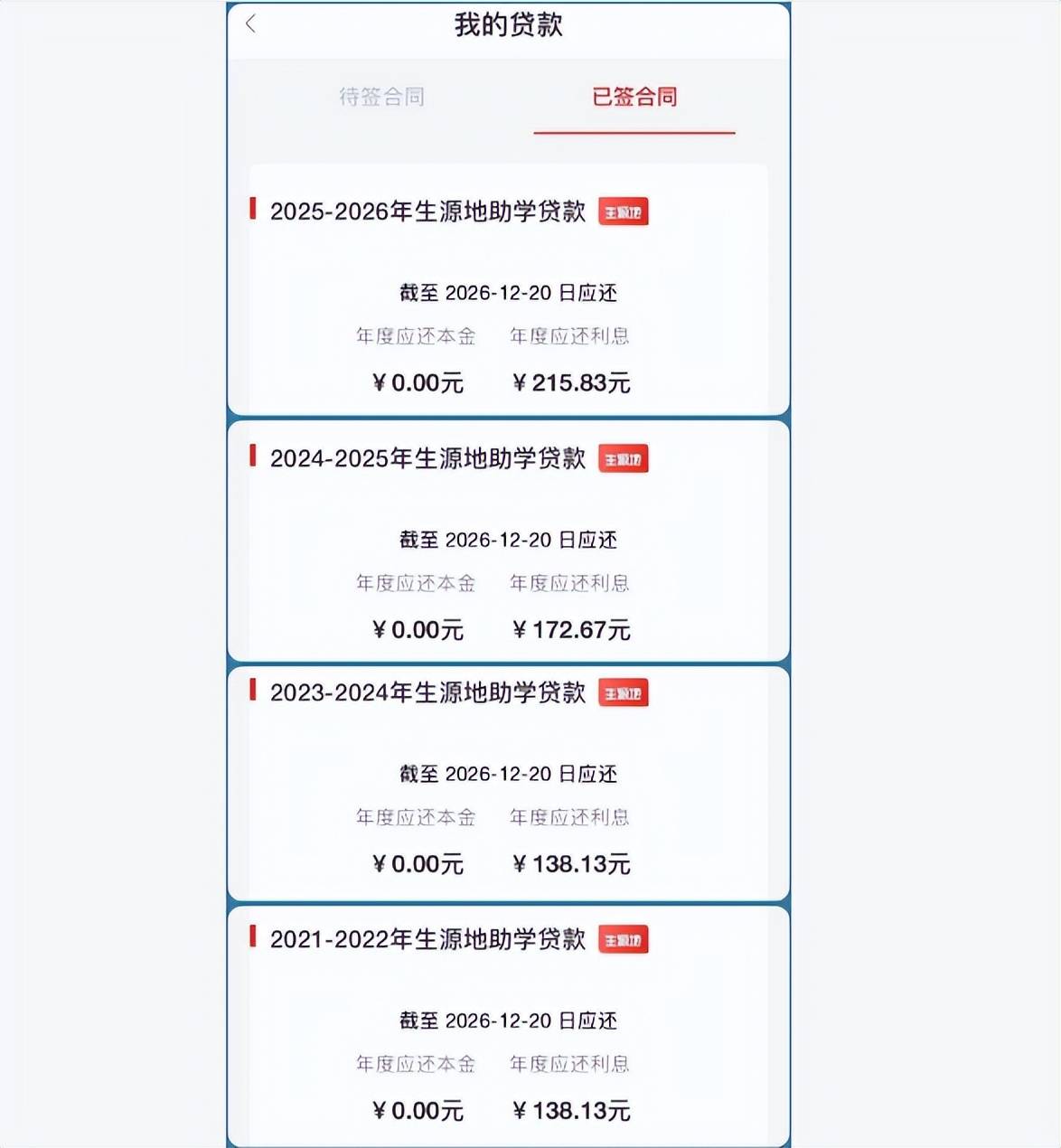
Task: Select the 已签合同 tab
Action: tap(634, 97)
